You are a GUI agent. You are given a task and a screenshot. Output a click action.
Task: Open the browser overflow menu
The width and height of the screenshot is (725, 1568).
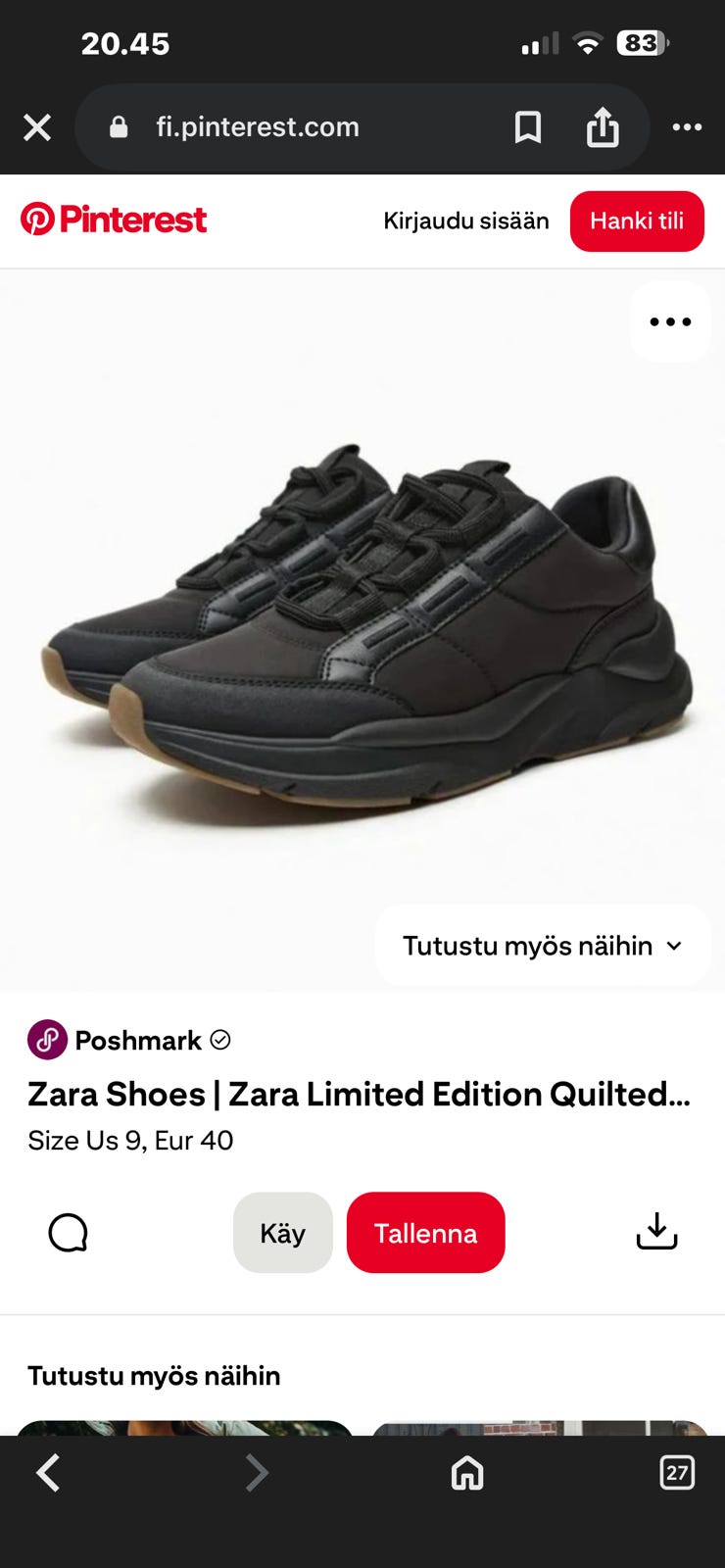[x=687, y=127]
